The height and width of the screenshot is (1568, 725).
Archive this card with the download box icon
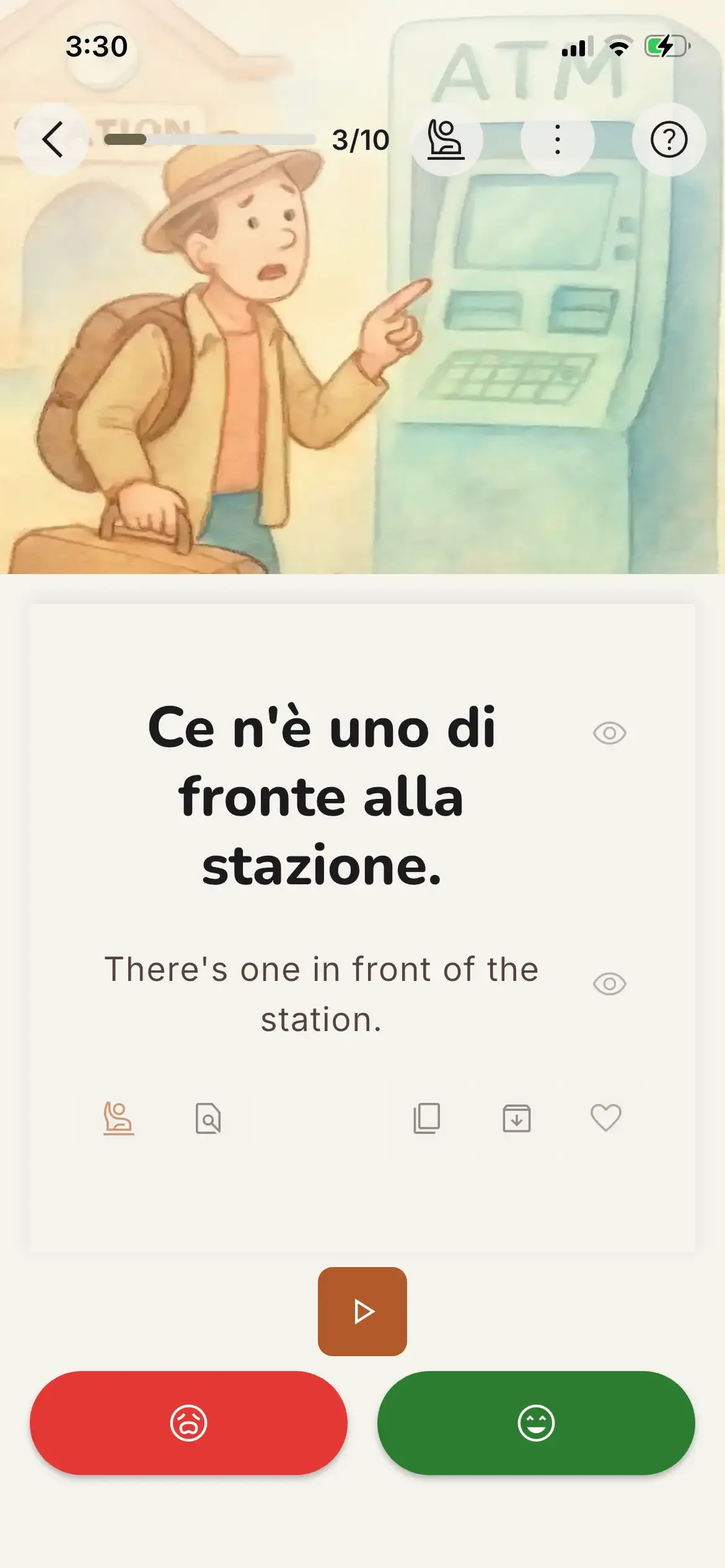(x=516, y=1118)
